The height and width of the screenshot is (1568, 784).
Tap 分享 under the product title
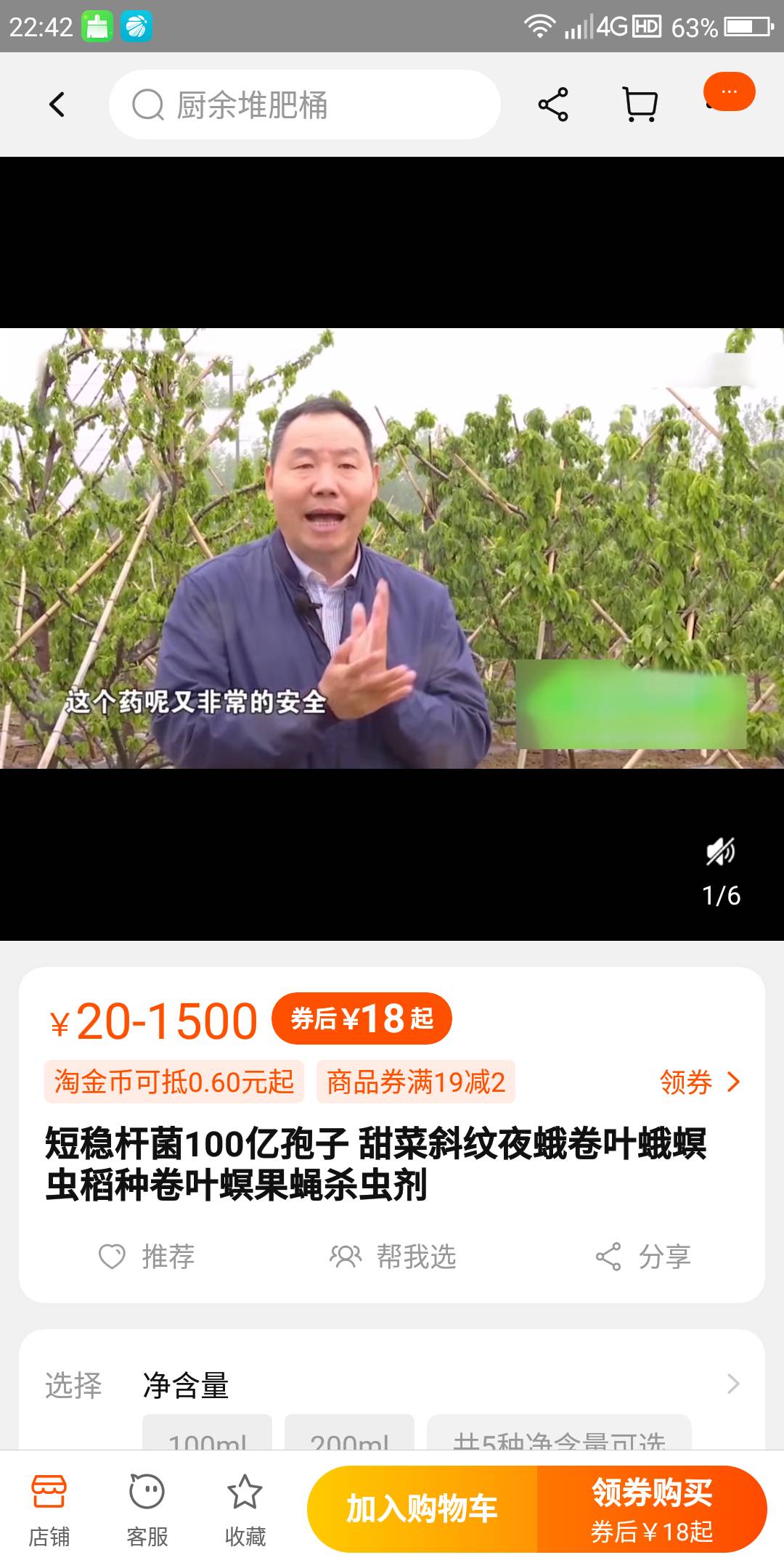pos(643,1257)
